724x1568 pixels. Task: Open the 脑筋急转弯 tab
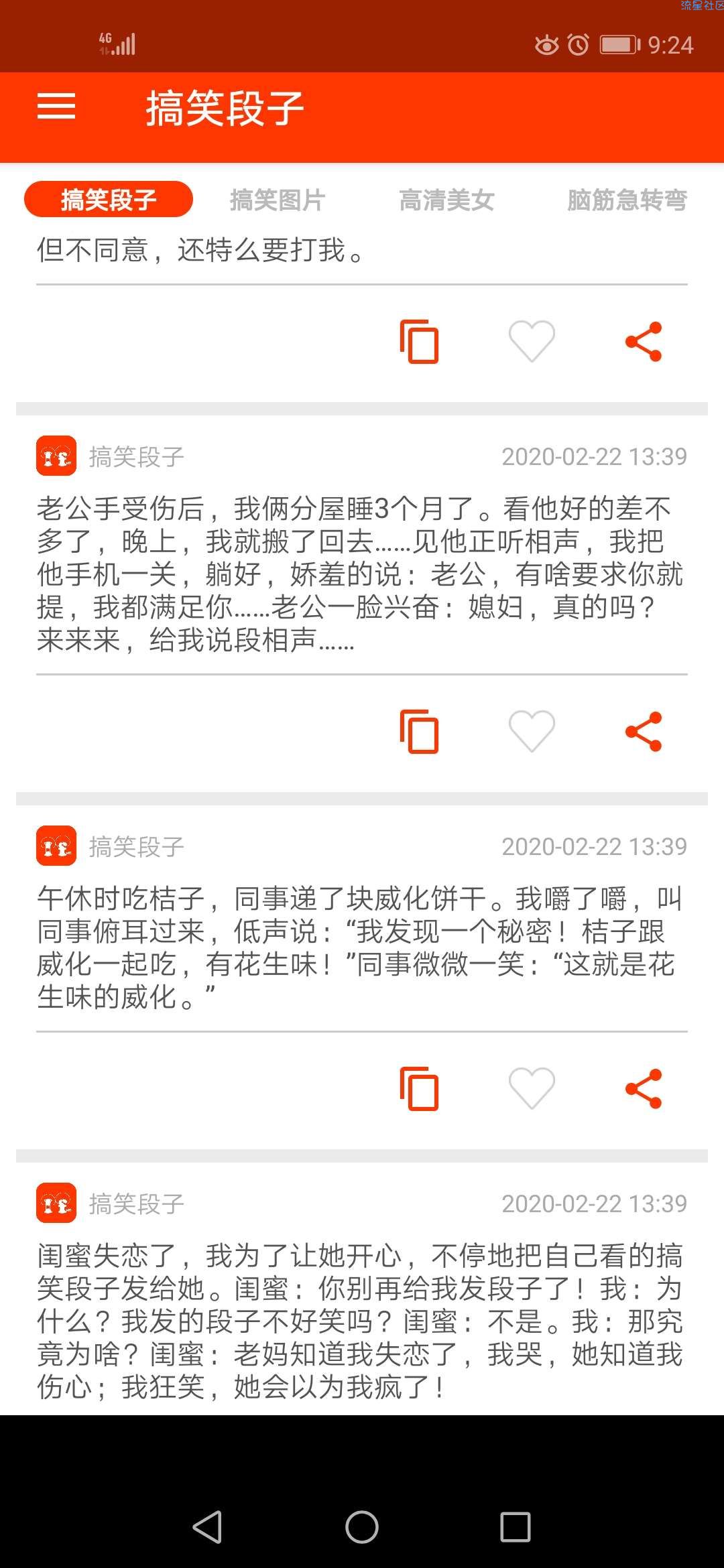(x=627, y=200)
